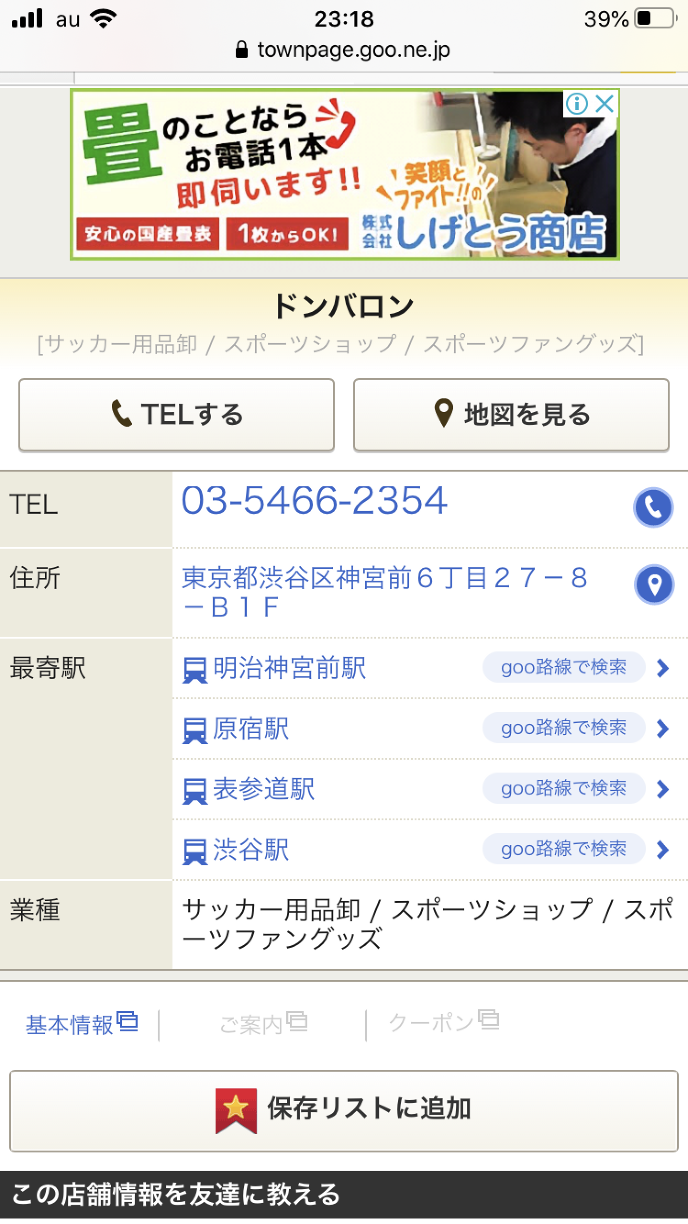
Task: Select 渋谷駅 station link
Action: click(x=251, y=850)
